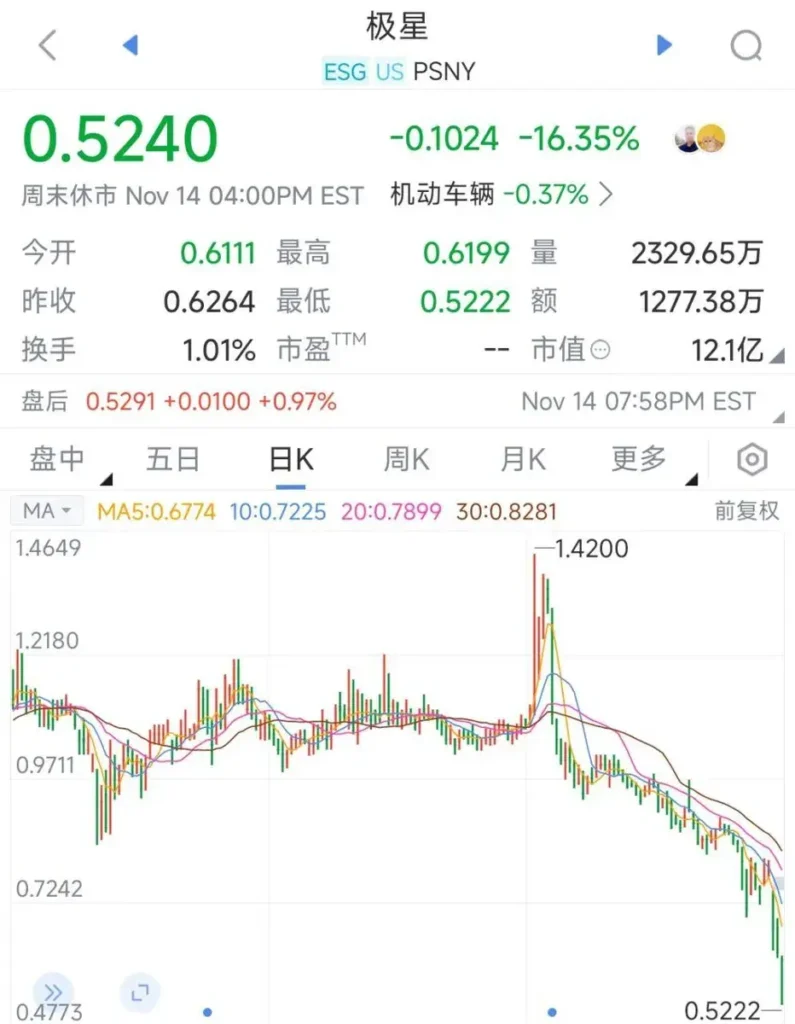
Task: Open stock search magnifier
Action: (x=746, y=45)
